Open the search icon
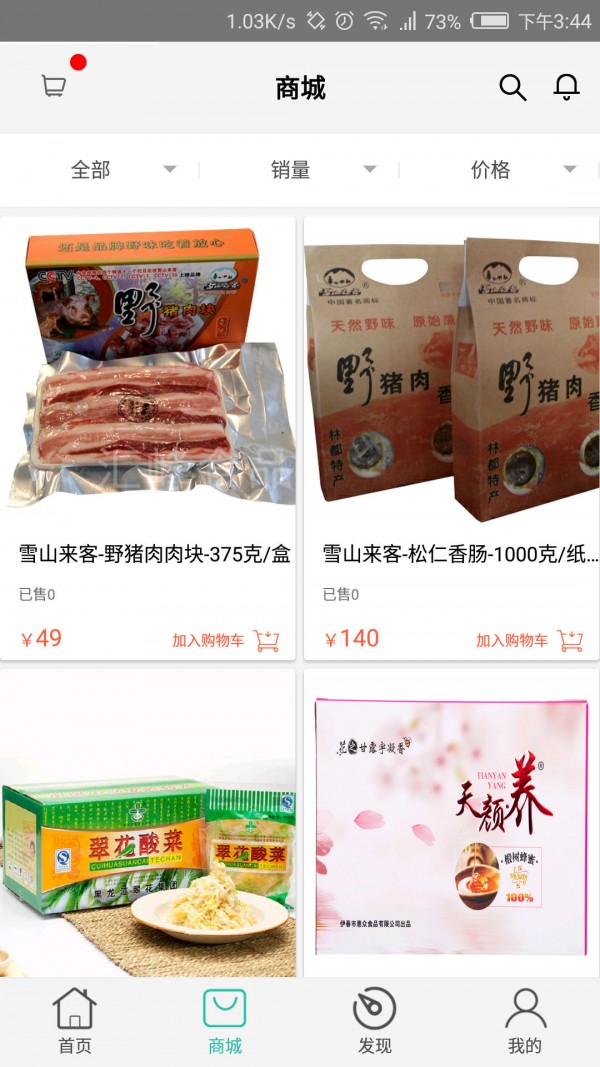 [512, 88]
